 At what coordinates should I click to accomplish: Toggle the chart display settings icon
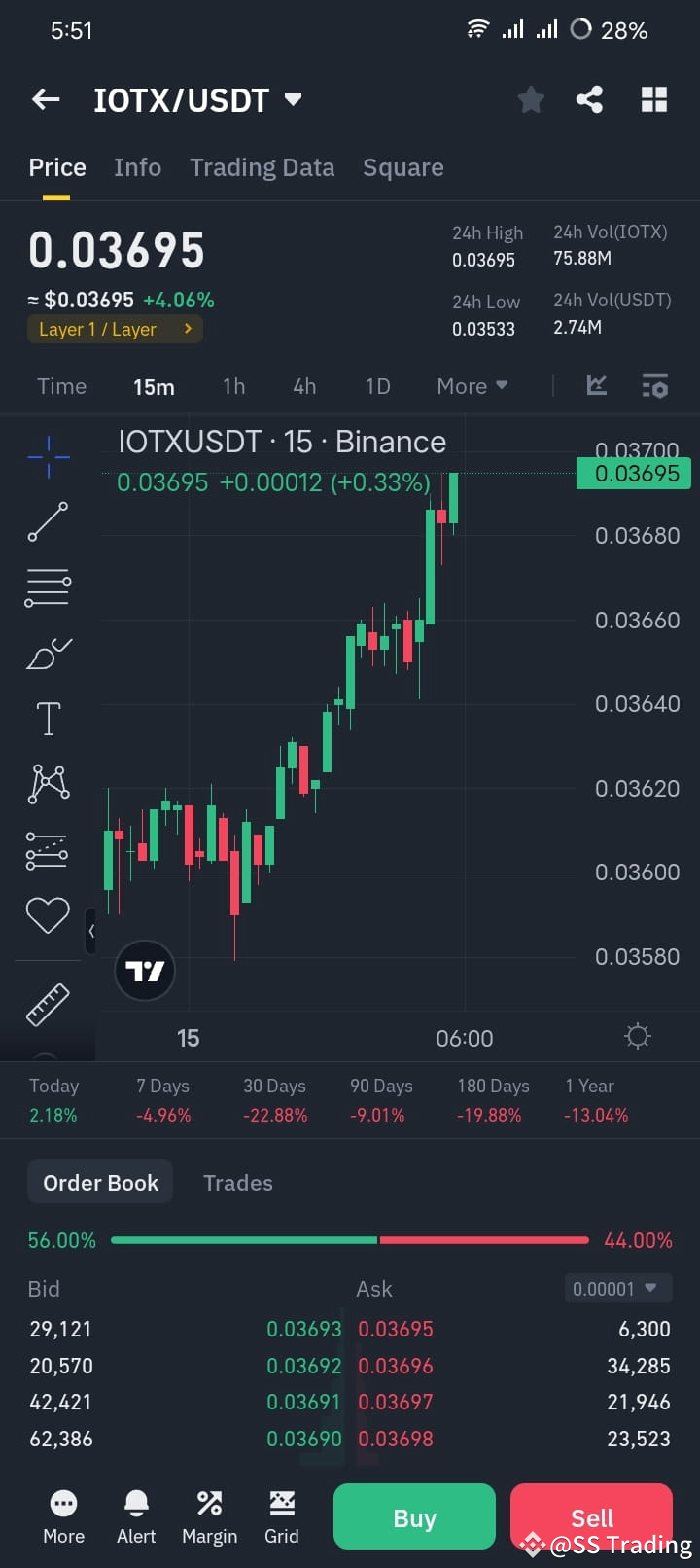655,385
